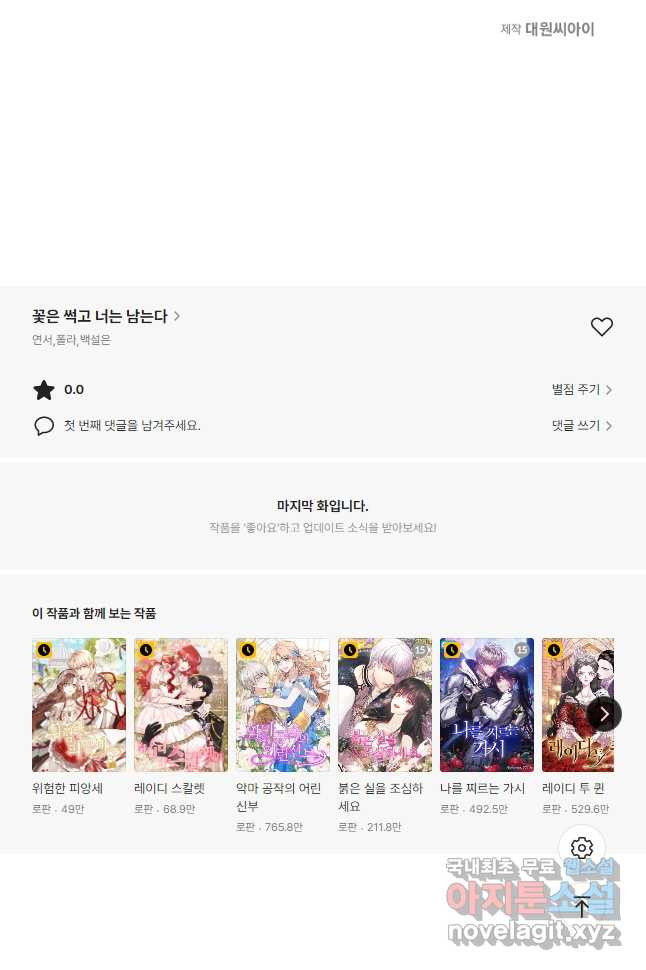Open the 위험한 피앙세 webtoon card

click(x=79, y=705)
